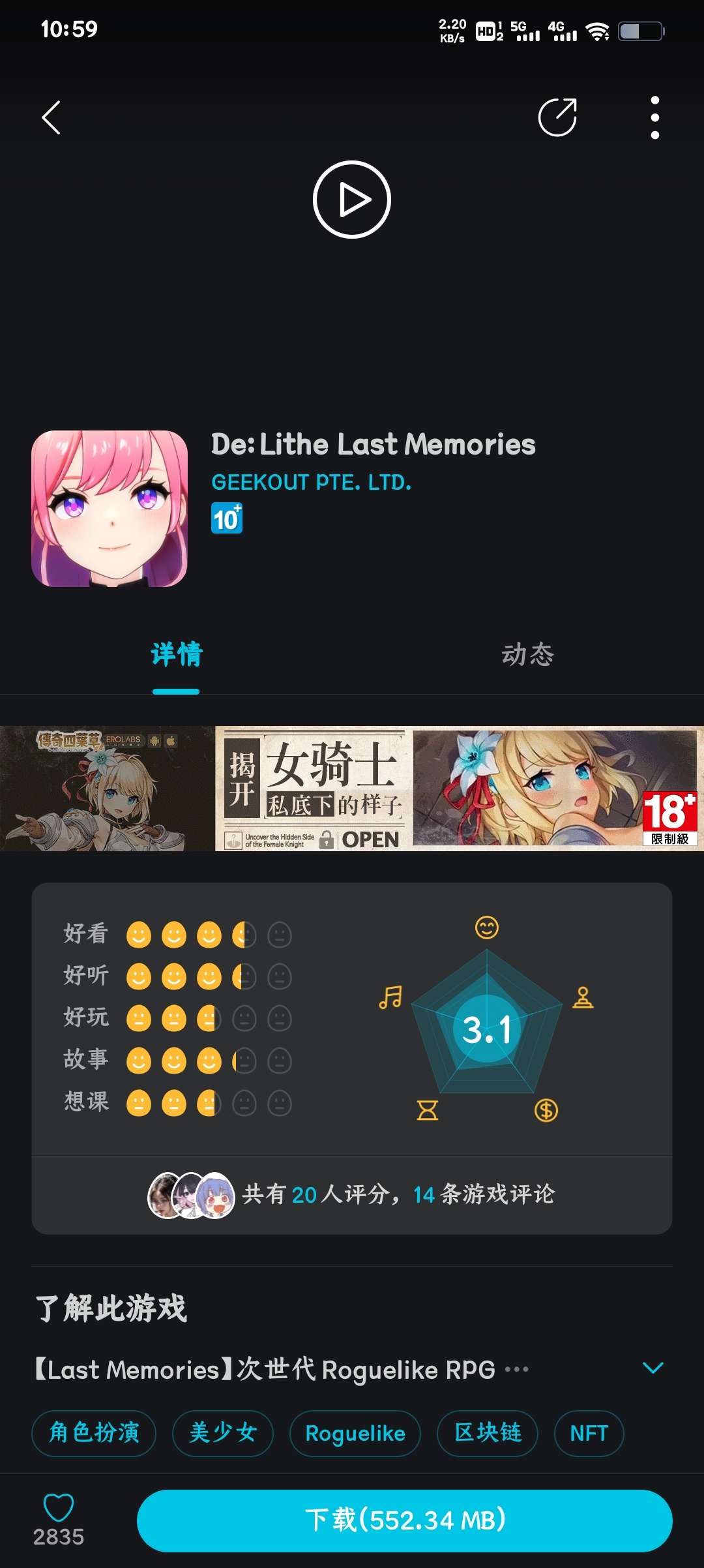Open developer GEEKOUT PTE. LTD. page
This screenshot has width=704, height=1568.
pyautogui.click(x=311, y=483)
